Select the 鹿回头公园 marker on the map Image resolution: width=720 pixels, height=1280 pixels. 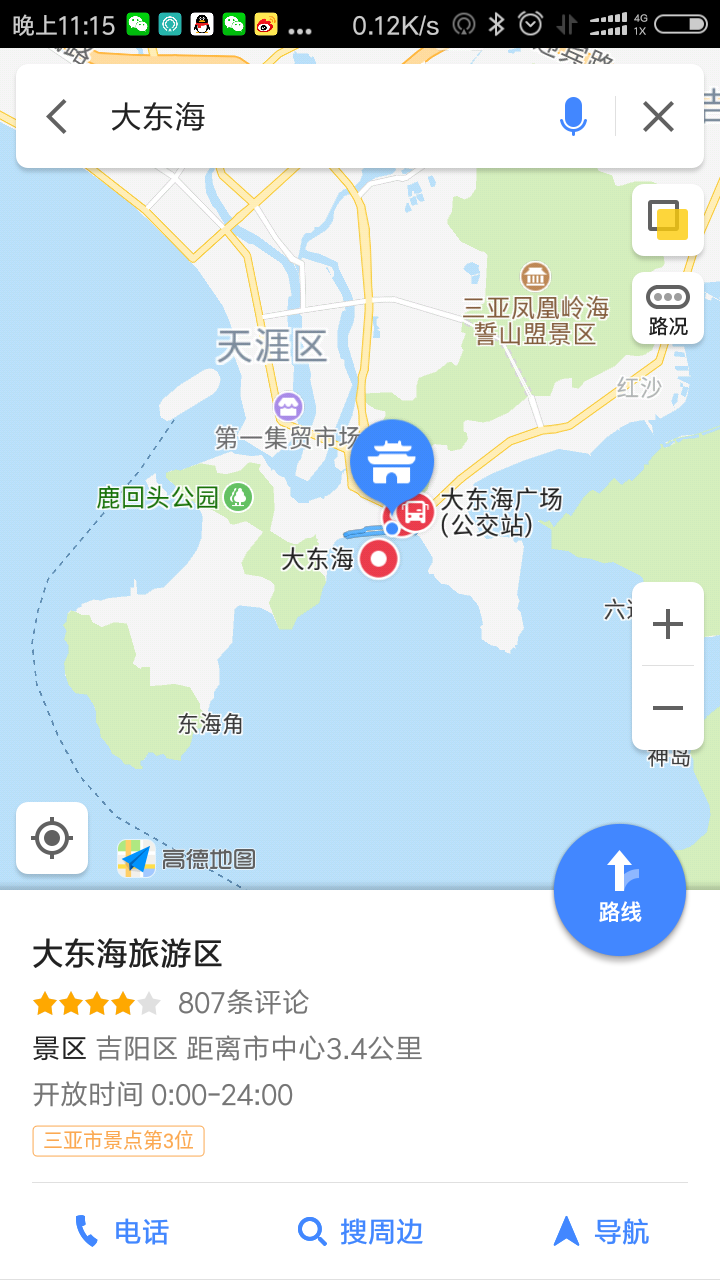(x=239, y=496)
